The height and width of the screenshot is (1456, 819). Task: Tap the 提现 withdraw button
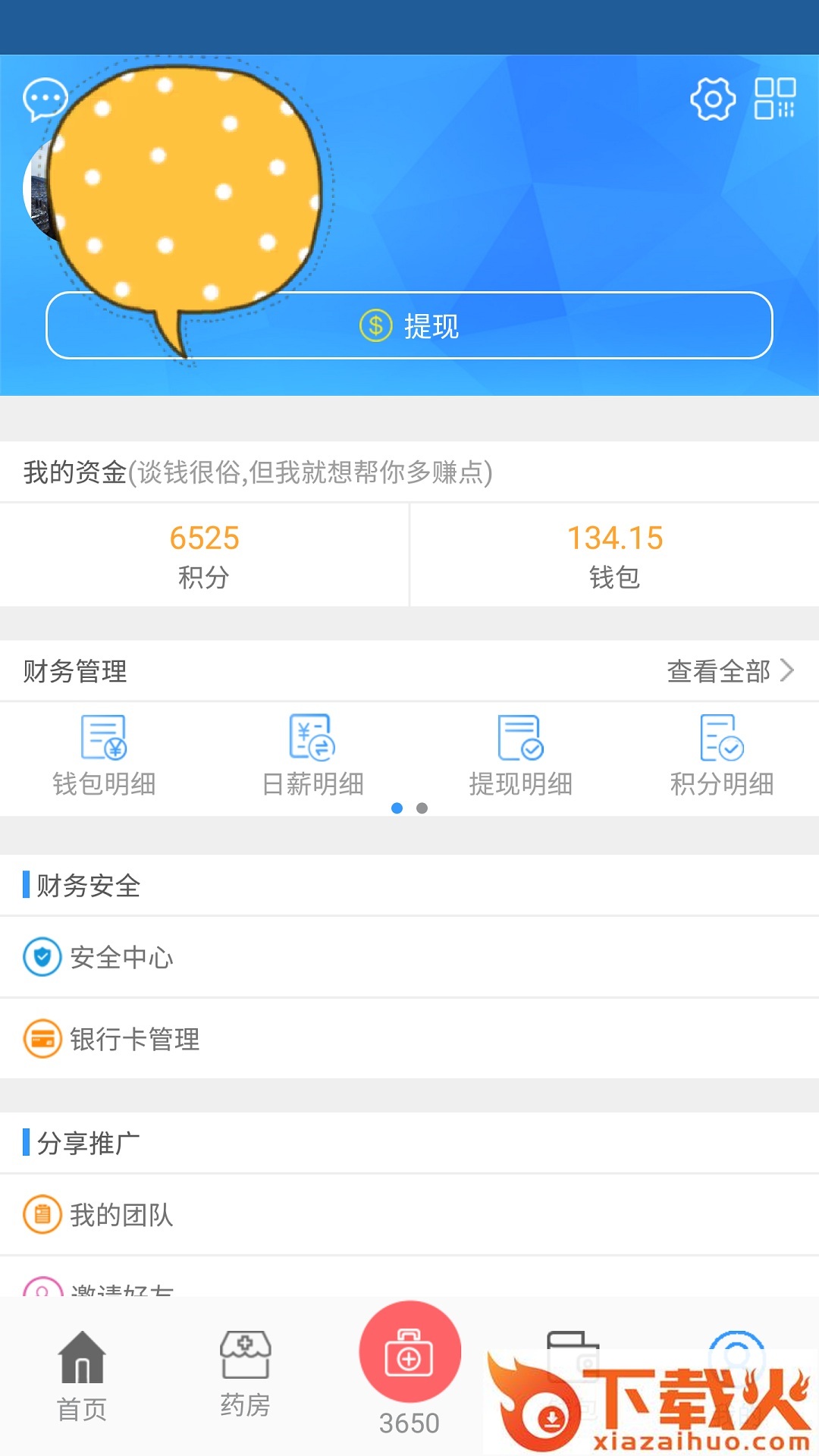point(409,327)
